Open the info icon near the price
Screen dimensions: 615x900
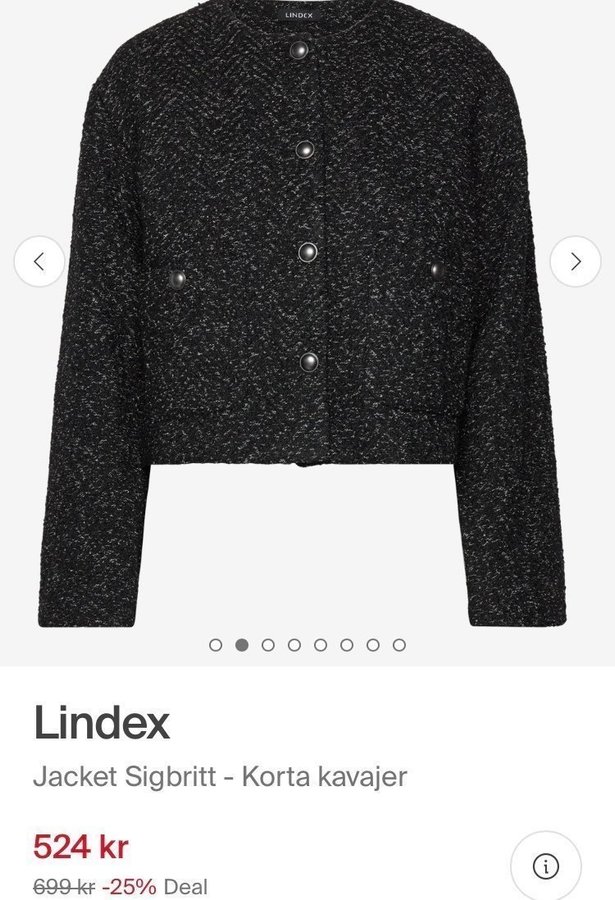tap(545, 865)
